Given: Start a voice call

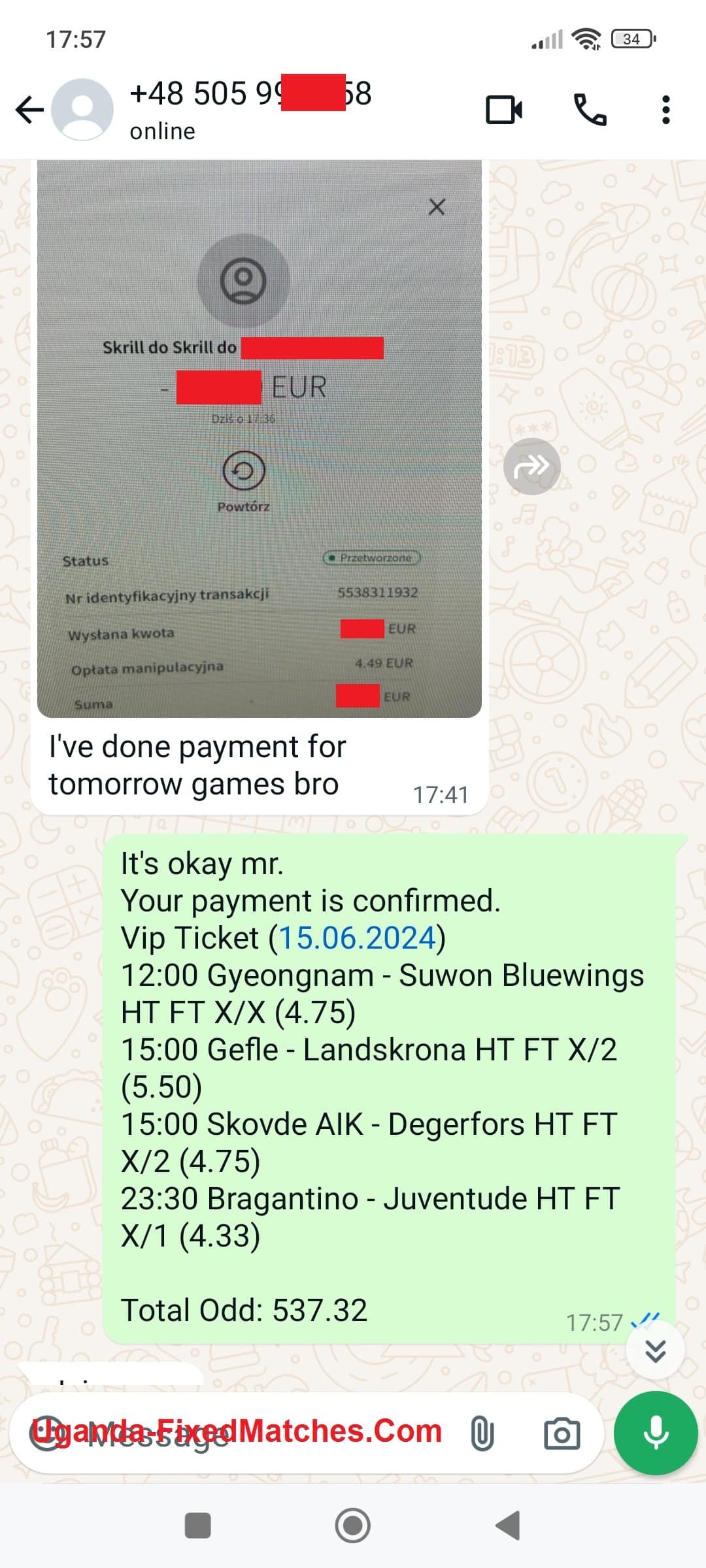Looking at the screenshot, I should click(590, 110).
